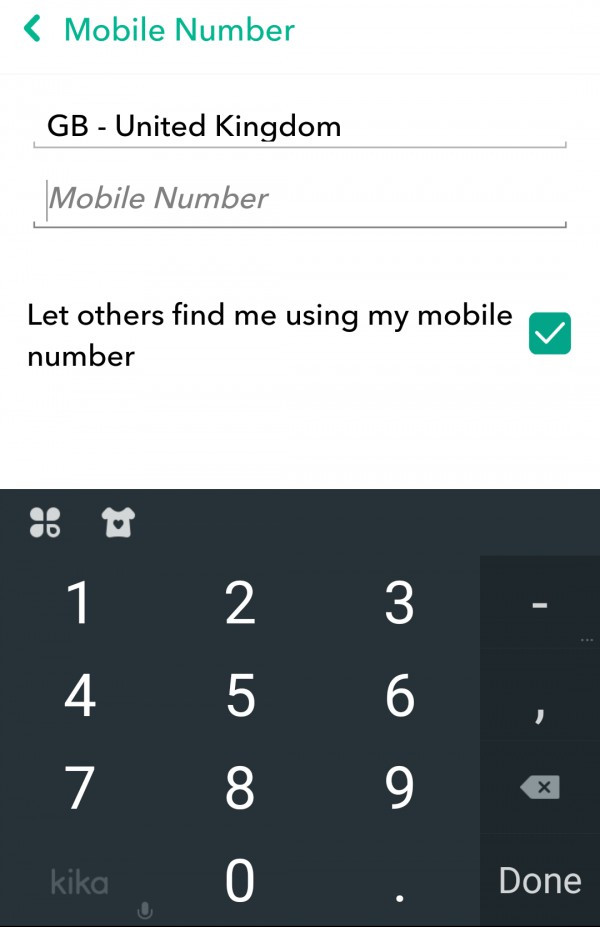The width and height of the screenshot is (600, 927).
Task: Focus the Mobile Number field
Action: click(299, 199)
